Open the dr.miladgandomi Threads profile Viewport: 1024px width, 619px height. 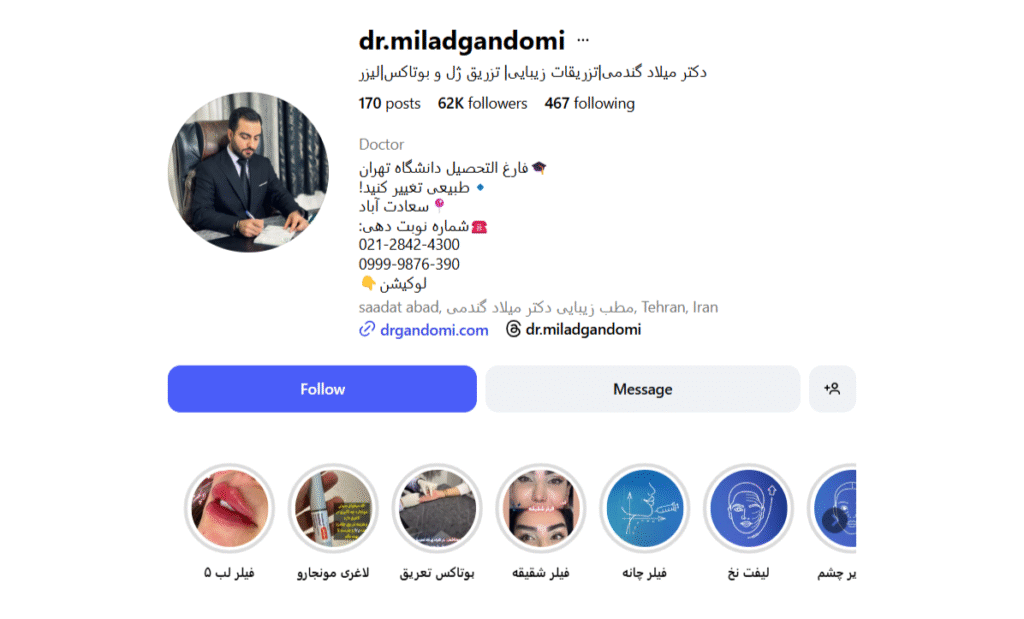point(574,330)
